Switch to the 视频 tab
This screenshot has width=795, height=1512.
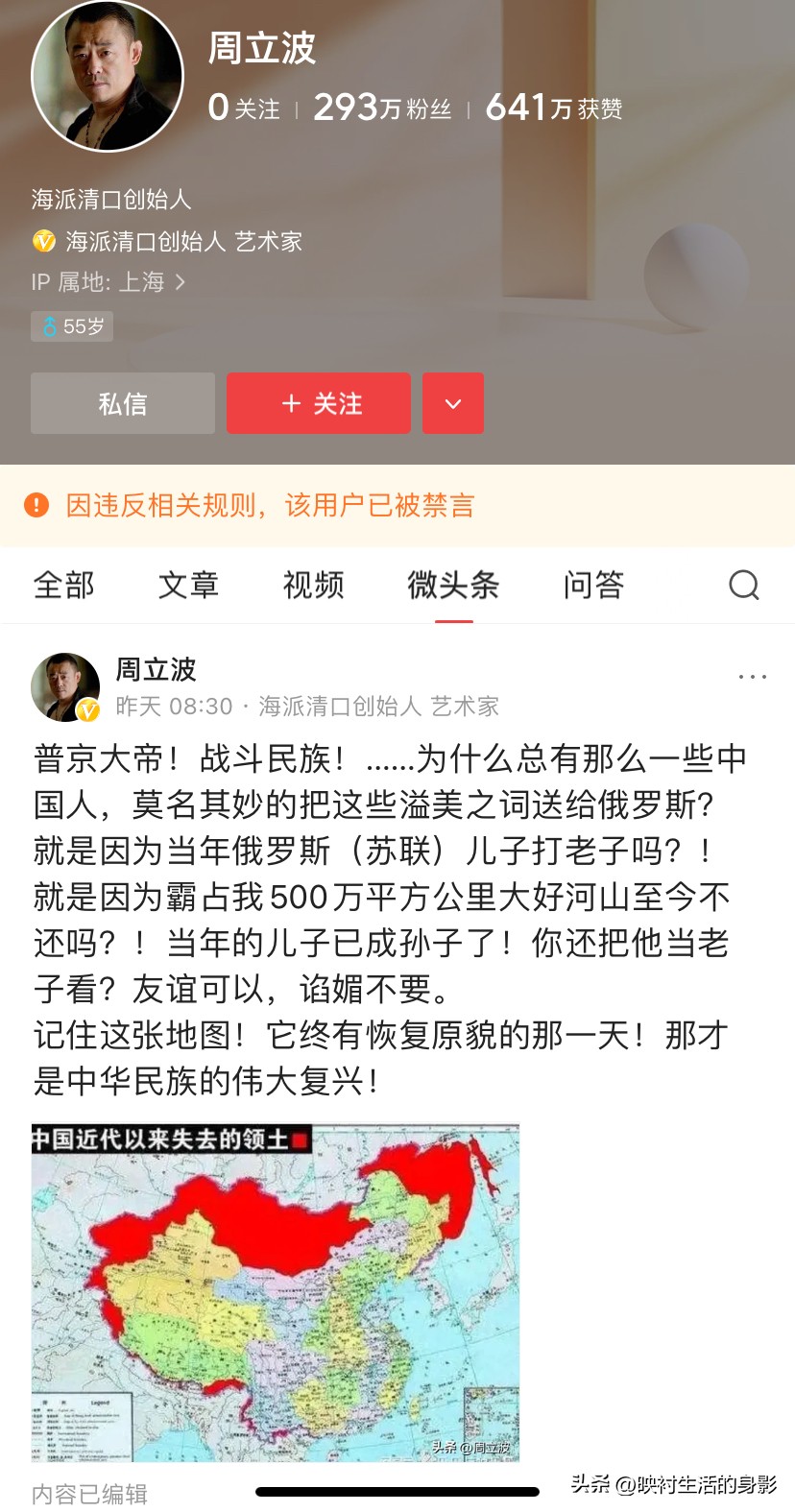click(x=312, y=585)
